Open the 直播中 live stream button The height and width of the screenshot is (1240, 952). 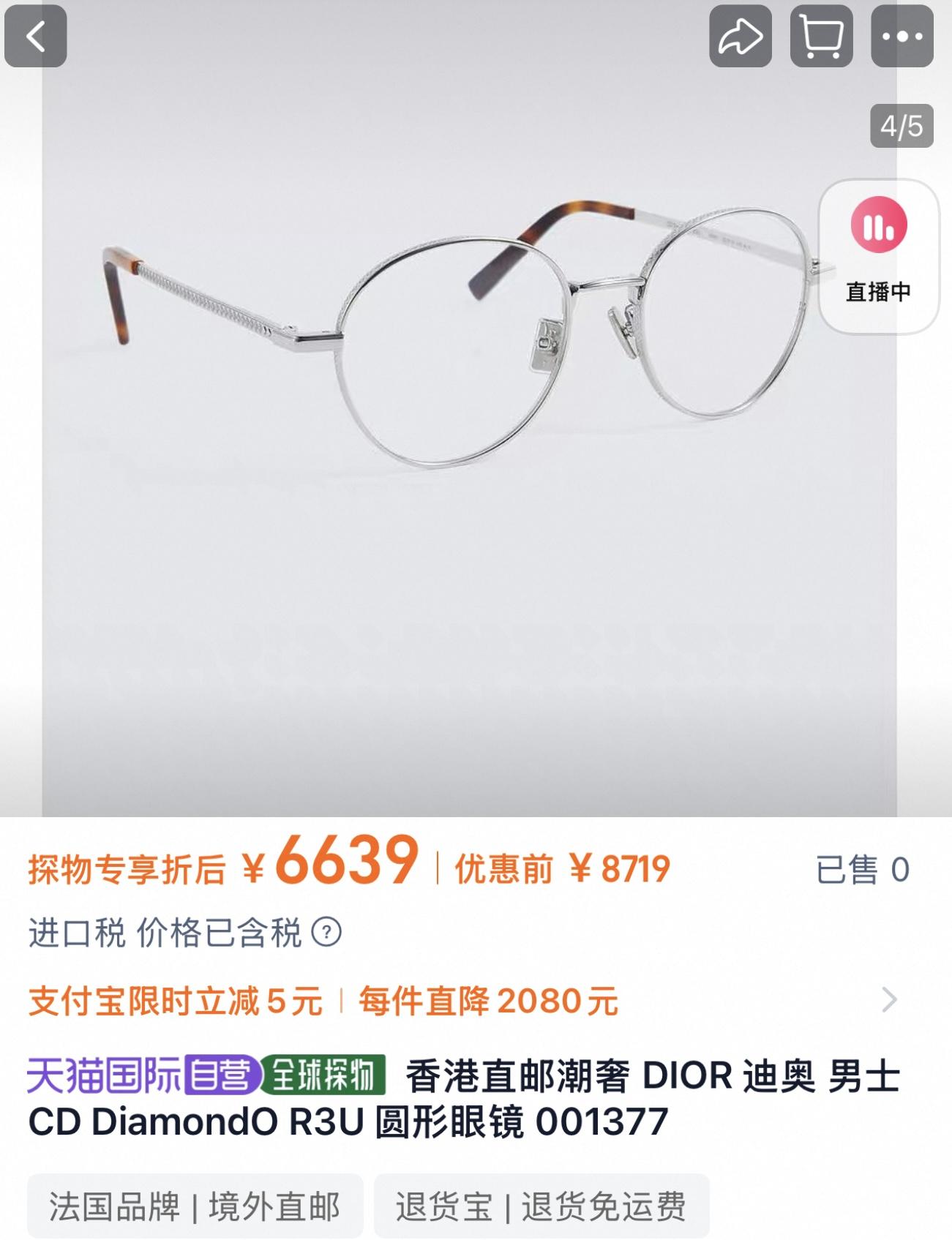(x=878, y=256)
